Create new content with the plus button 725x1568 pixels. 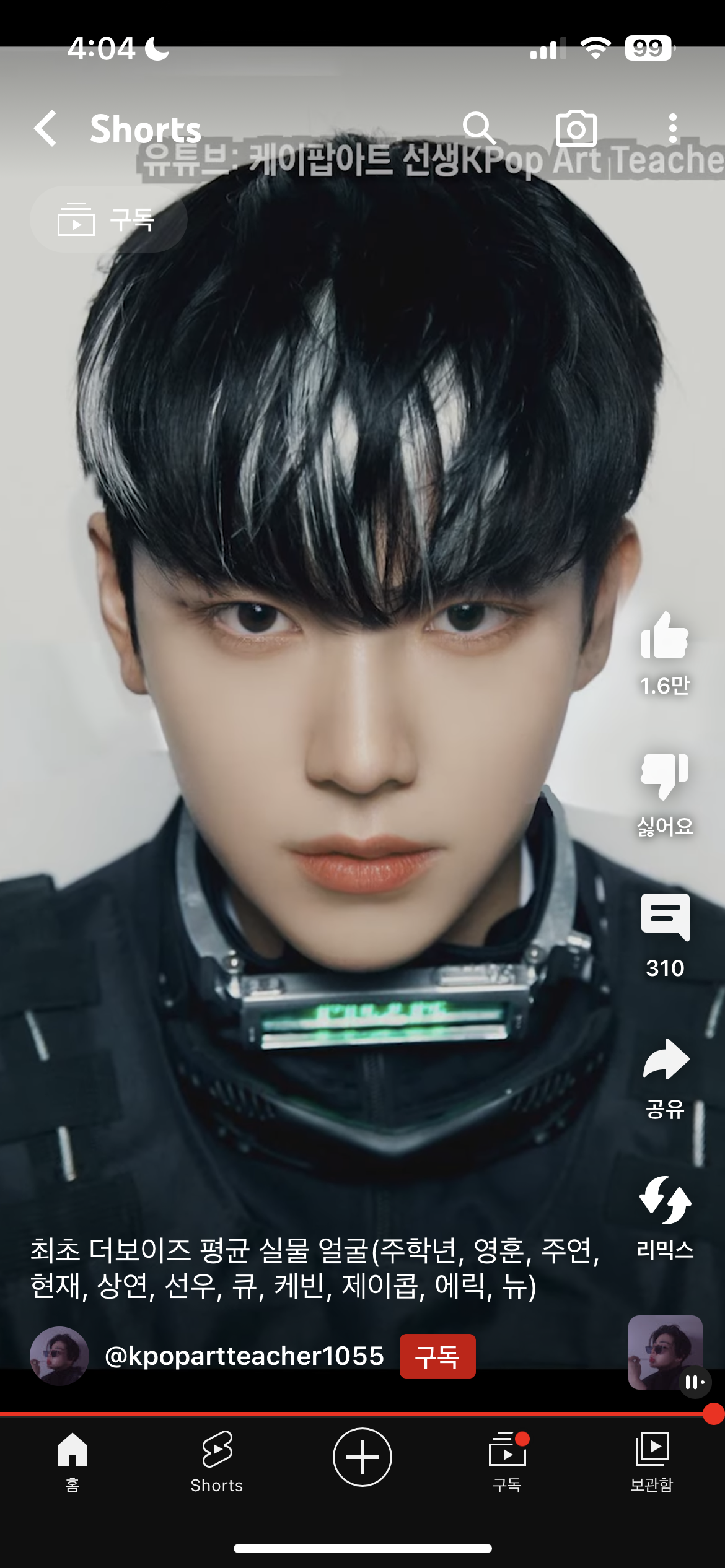[362, 1458]
